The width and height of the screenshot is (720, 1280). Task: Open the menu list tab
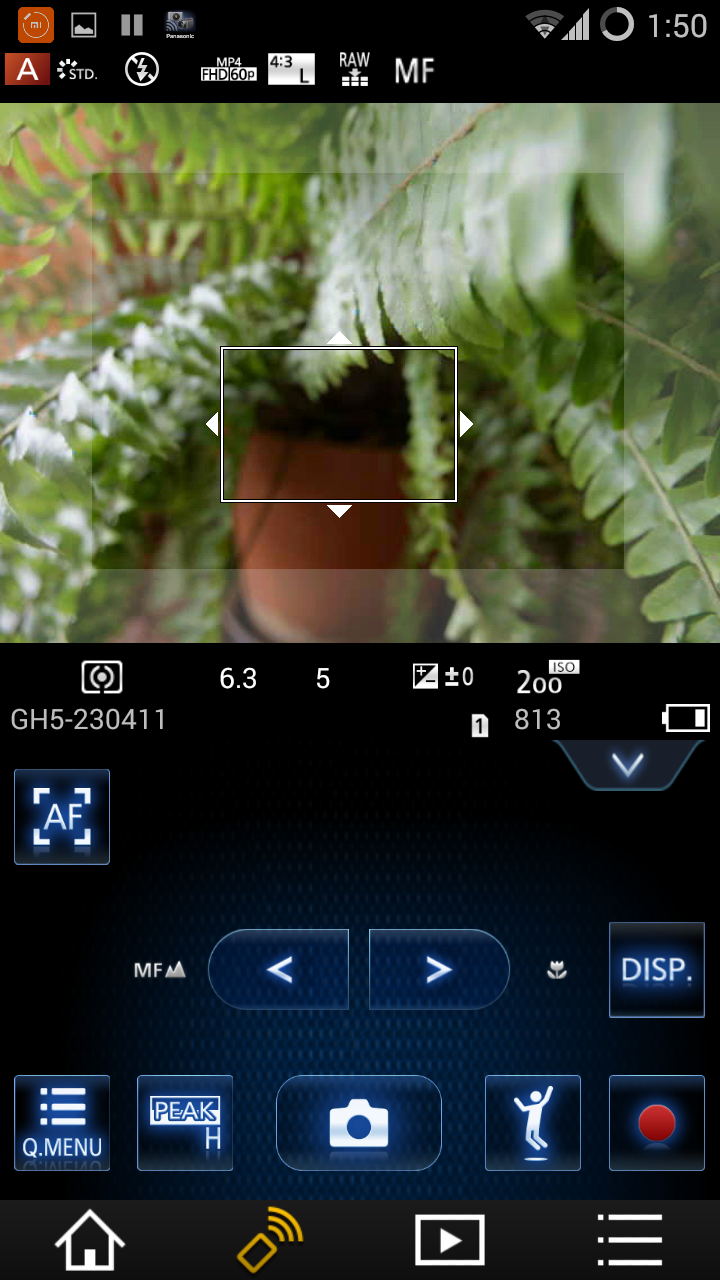tap(630, 1241)
